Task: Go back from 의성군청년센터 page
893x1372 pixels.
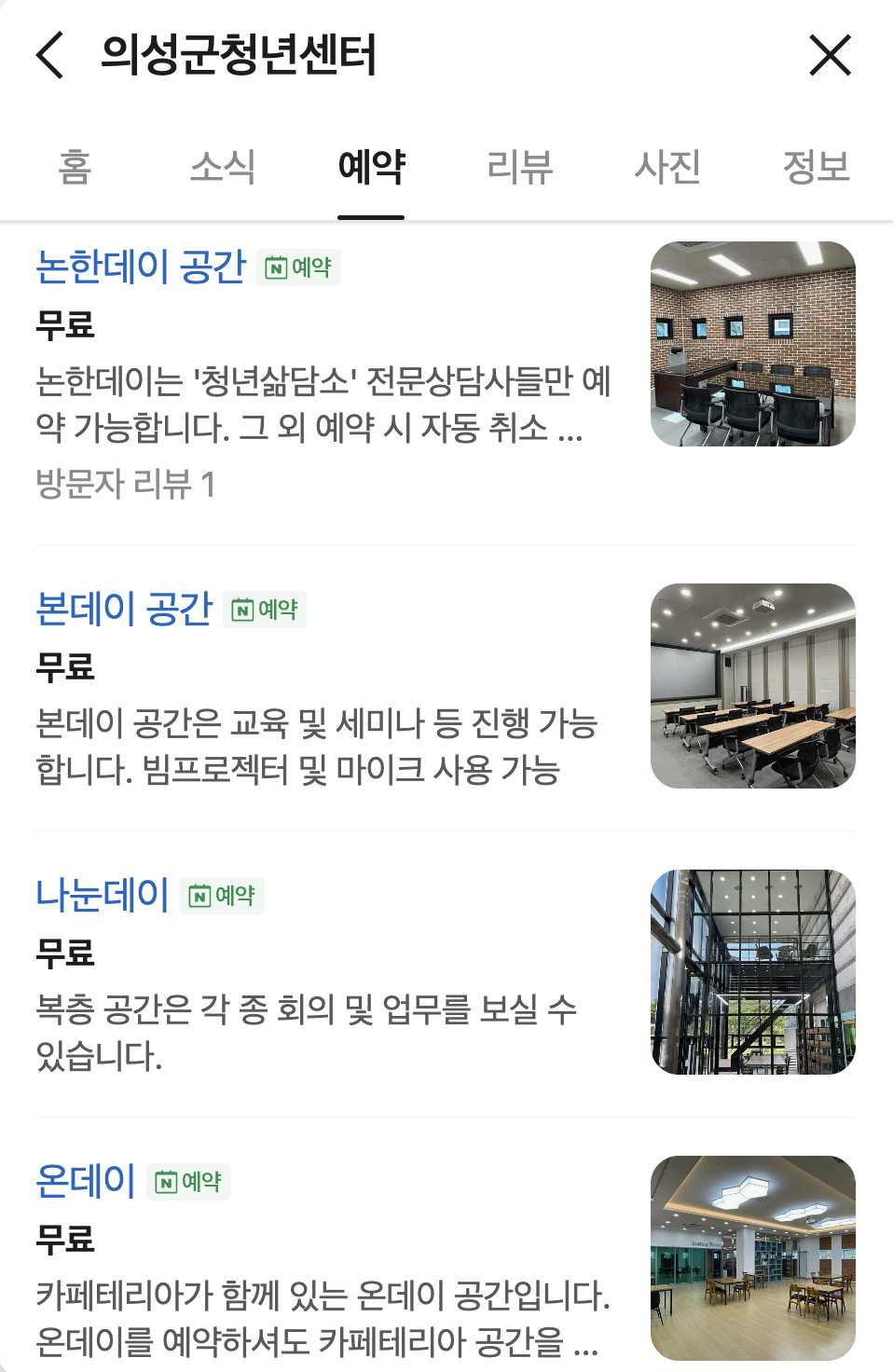Action: [50, 55]
